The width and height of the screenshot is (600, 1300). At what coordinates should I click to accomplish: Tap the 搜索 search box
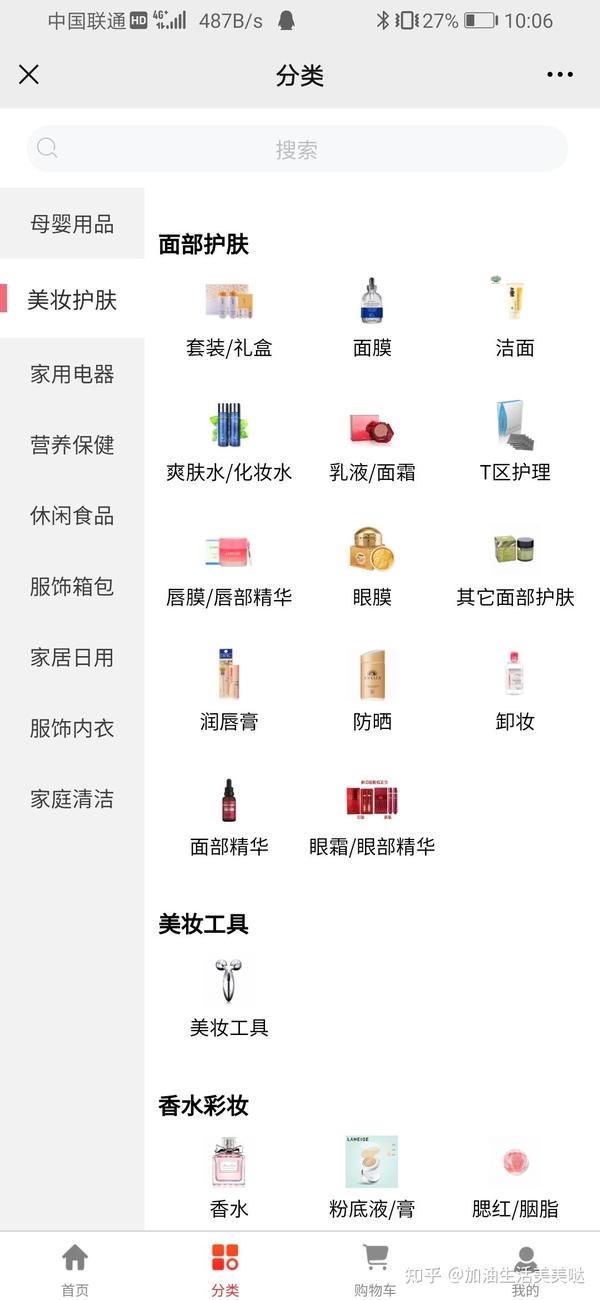point(297,150)
